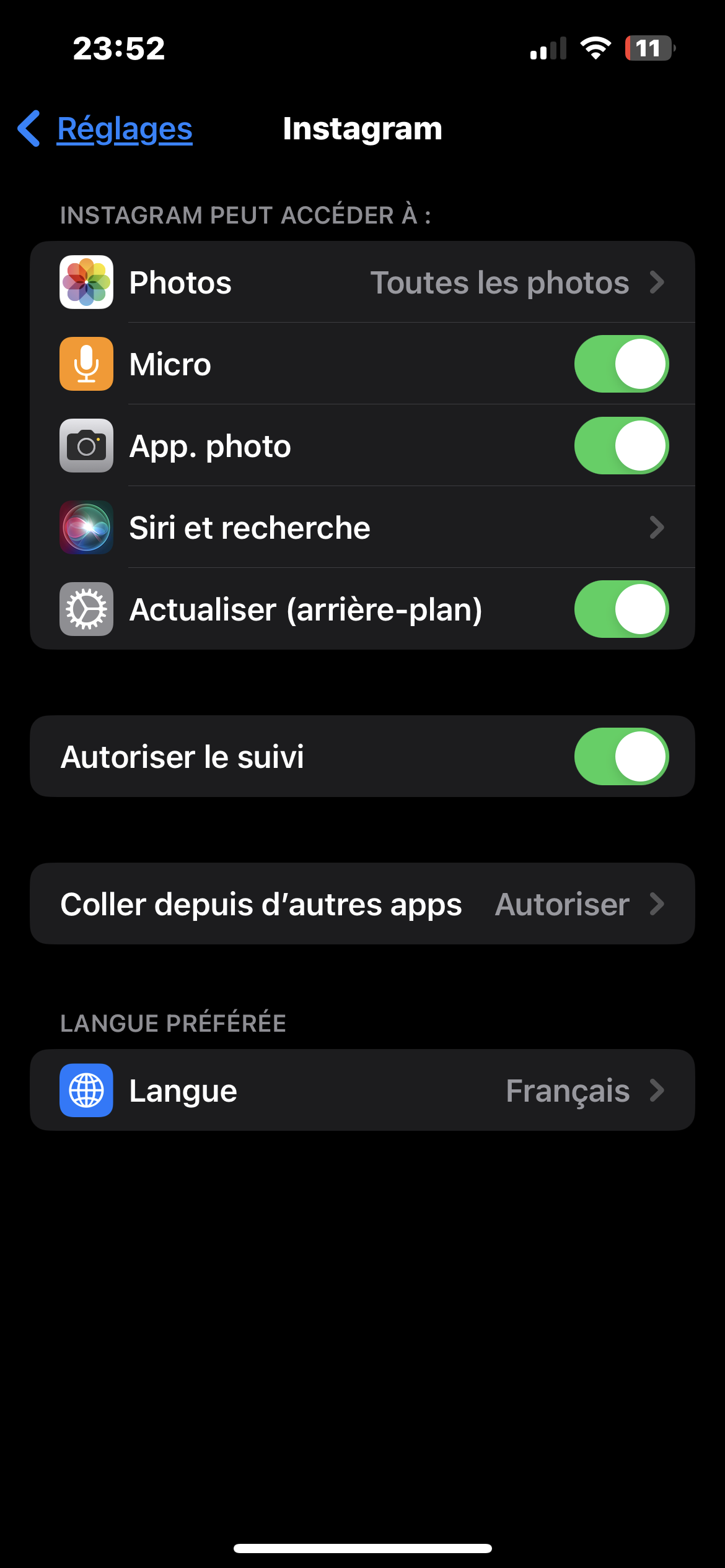Image resolution: width=725 pixels, height=1568 pixels.
Task: Turn off App. photo camera access
Action: [621, 446]
